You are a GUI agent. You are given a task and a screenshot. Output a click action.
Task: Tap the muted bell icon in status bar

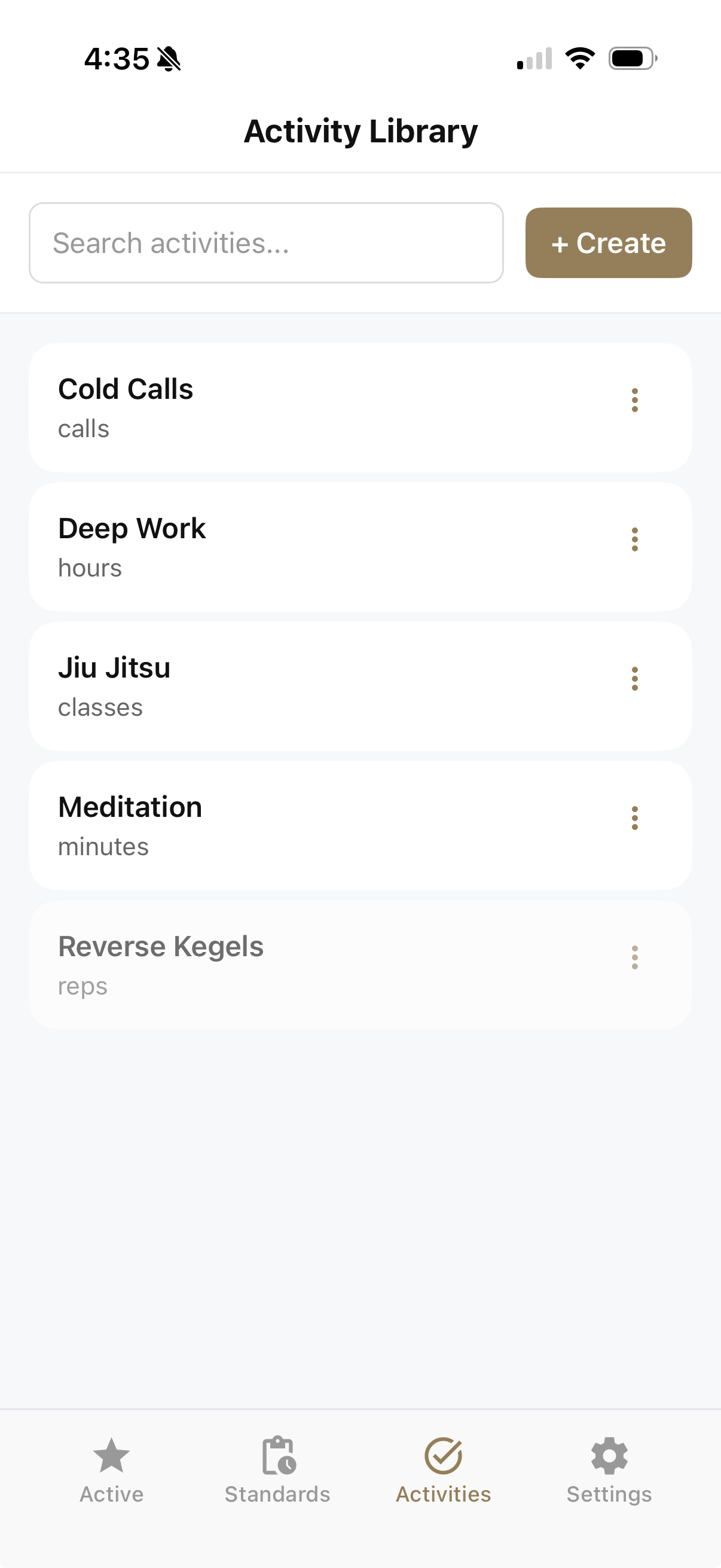click(169, 57)
